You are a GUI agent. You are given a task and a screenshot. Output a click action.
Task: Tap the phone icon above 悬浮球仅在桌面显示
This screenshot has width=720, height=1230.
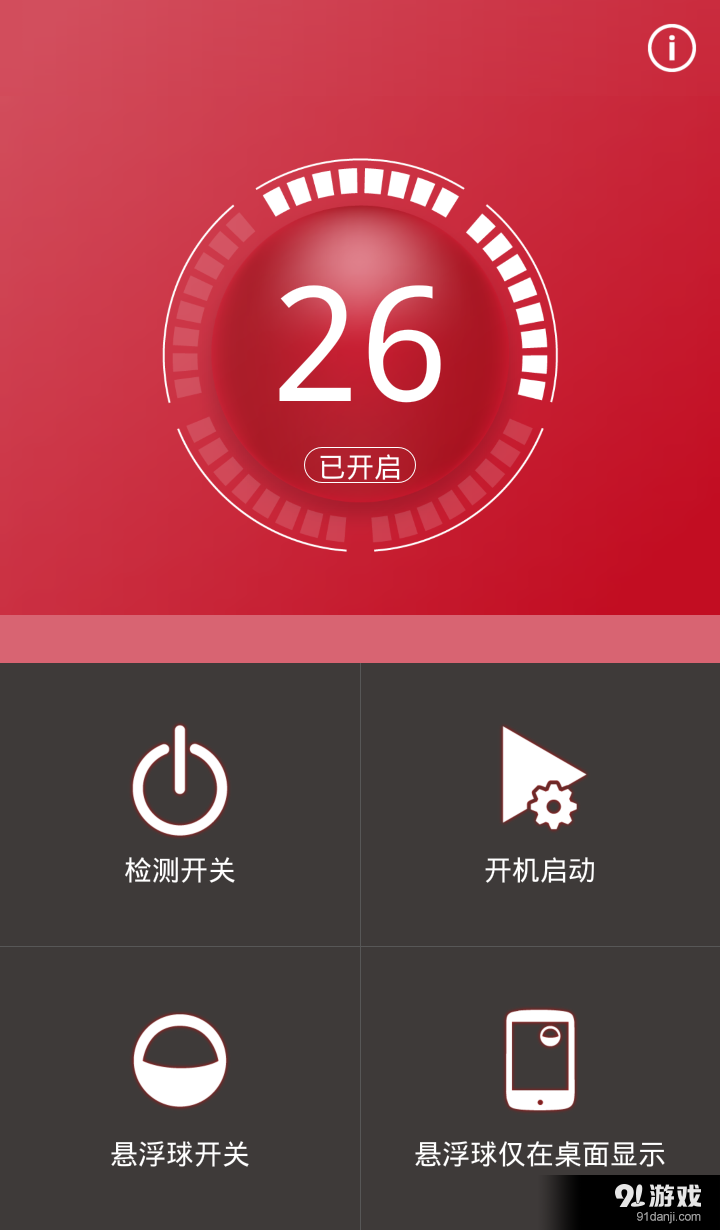click(x=540, y=1060)
